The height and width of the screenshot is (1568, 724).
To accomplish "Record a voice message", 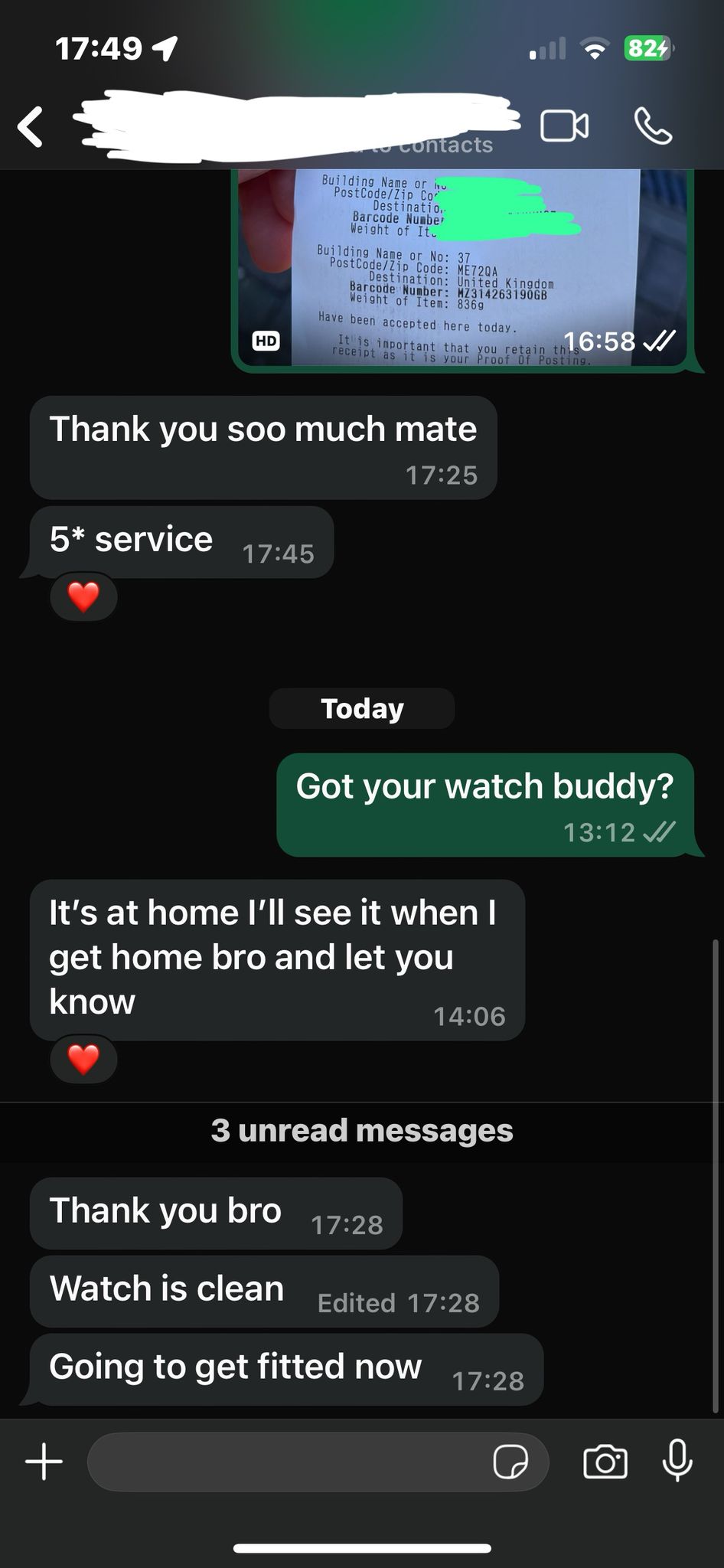I will (x=677, y=1460).
